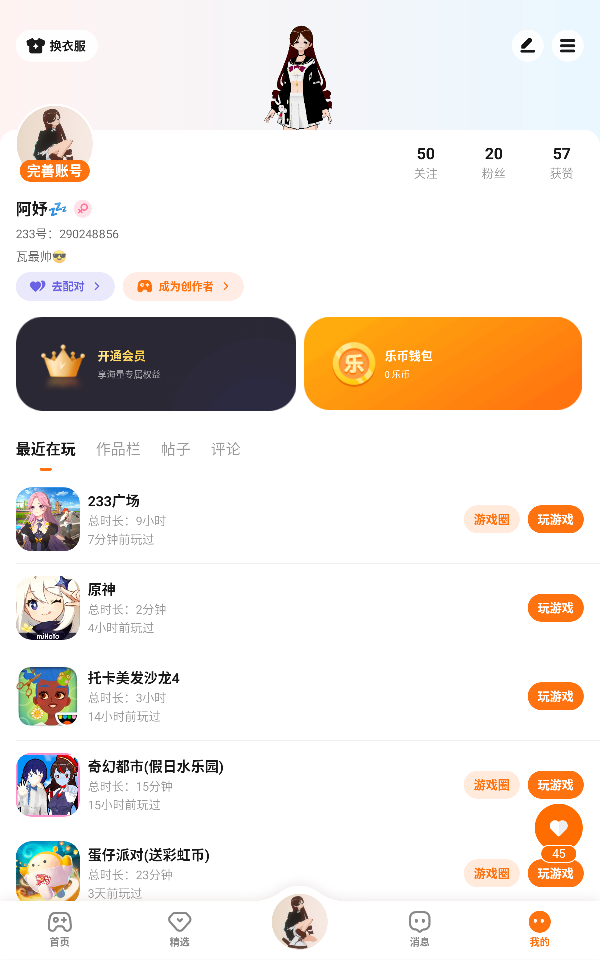Tap the 去配对 chip

[66, 287]
